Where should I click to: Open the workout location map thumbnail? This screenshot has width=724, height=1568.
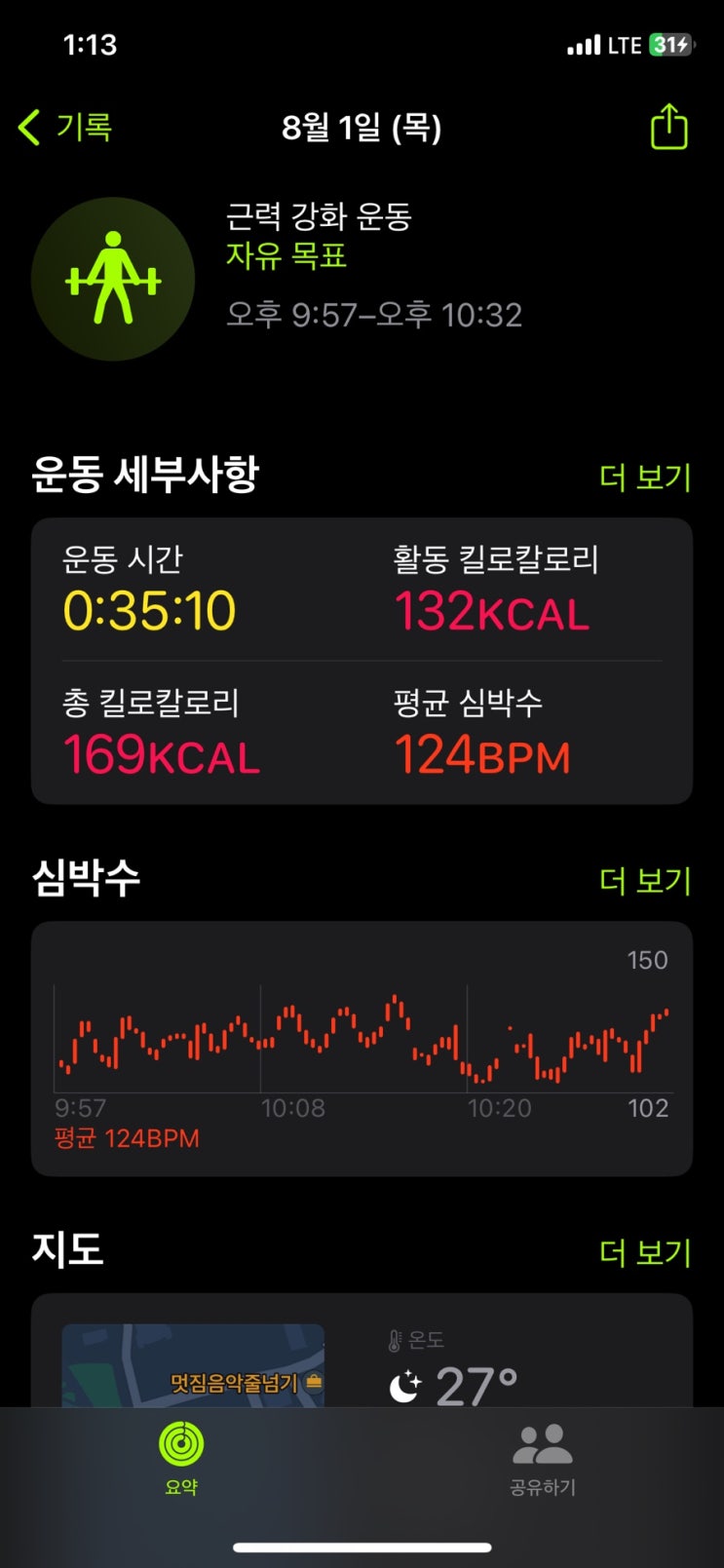coord(193,1366)
